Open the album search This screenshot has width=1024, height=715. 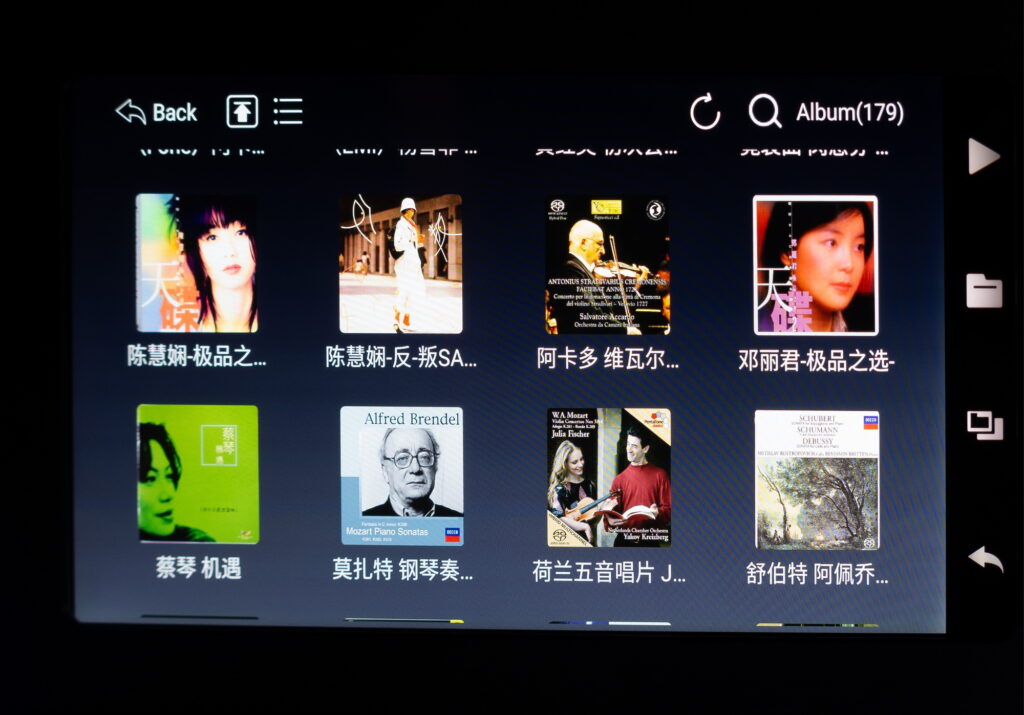[765, 112]
